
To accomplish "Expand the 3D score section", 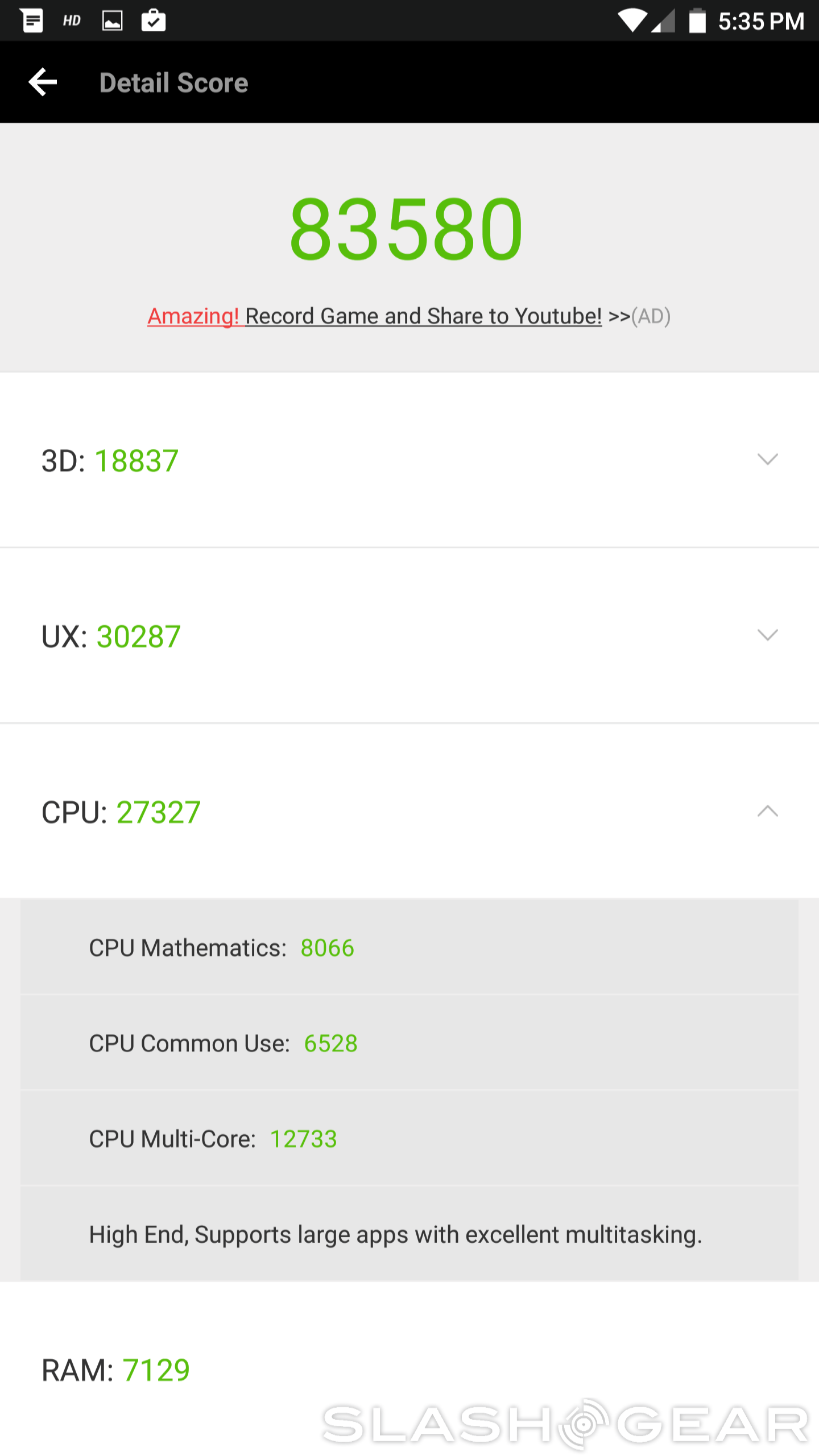I will point(767,460).
